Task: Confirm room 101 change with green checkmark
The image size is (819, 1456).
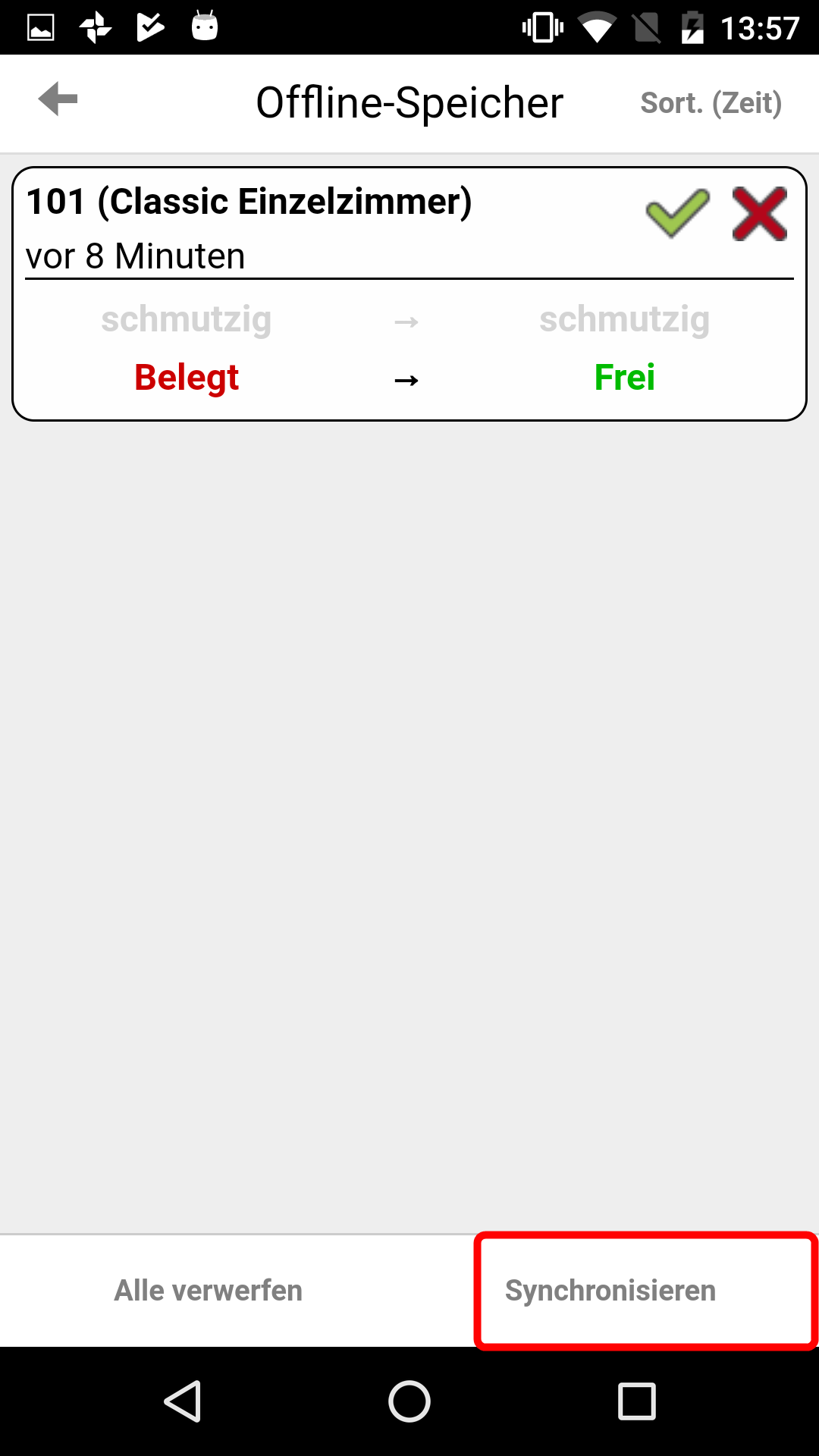Action: (677, 213)
